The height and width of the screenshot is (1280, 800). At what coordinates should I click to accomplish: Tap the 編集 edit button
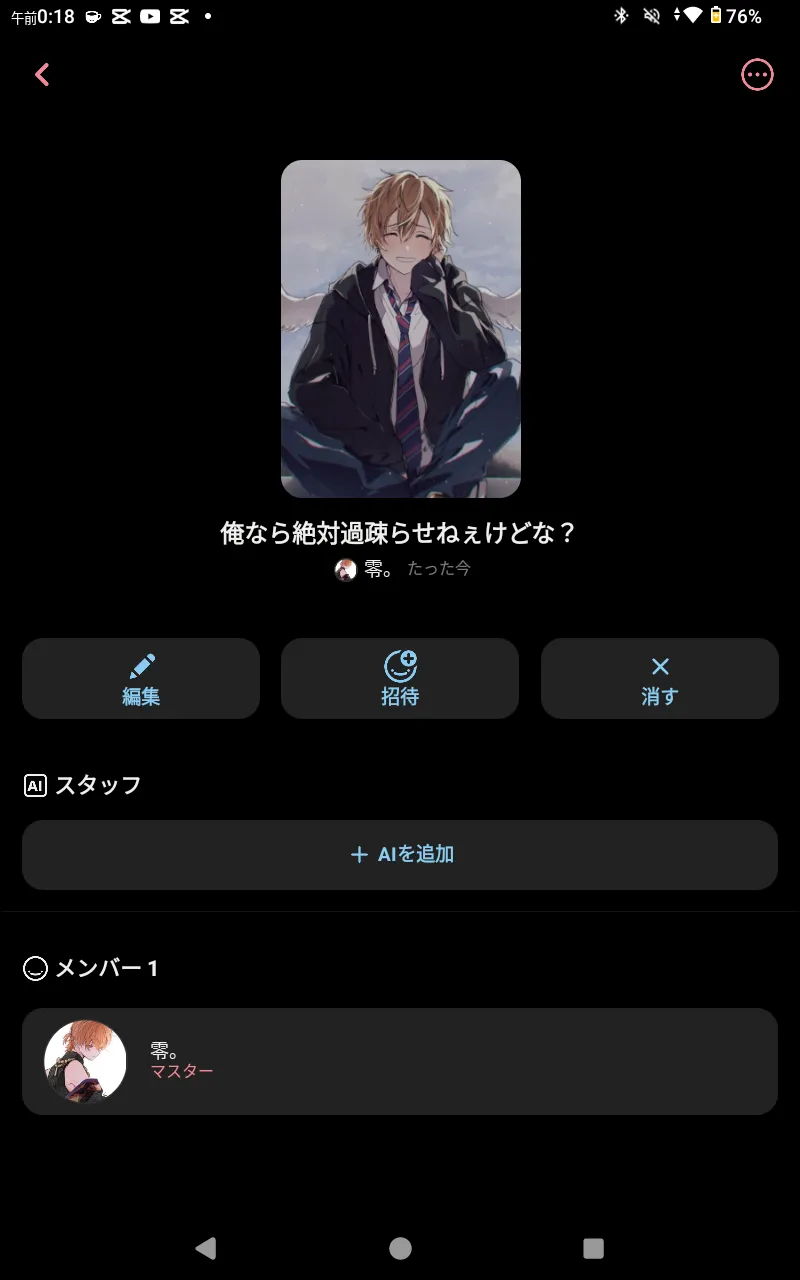[141, 678]
